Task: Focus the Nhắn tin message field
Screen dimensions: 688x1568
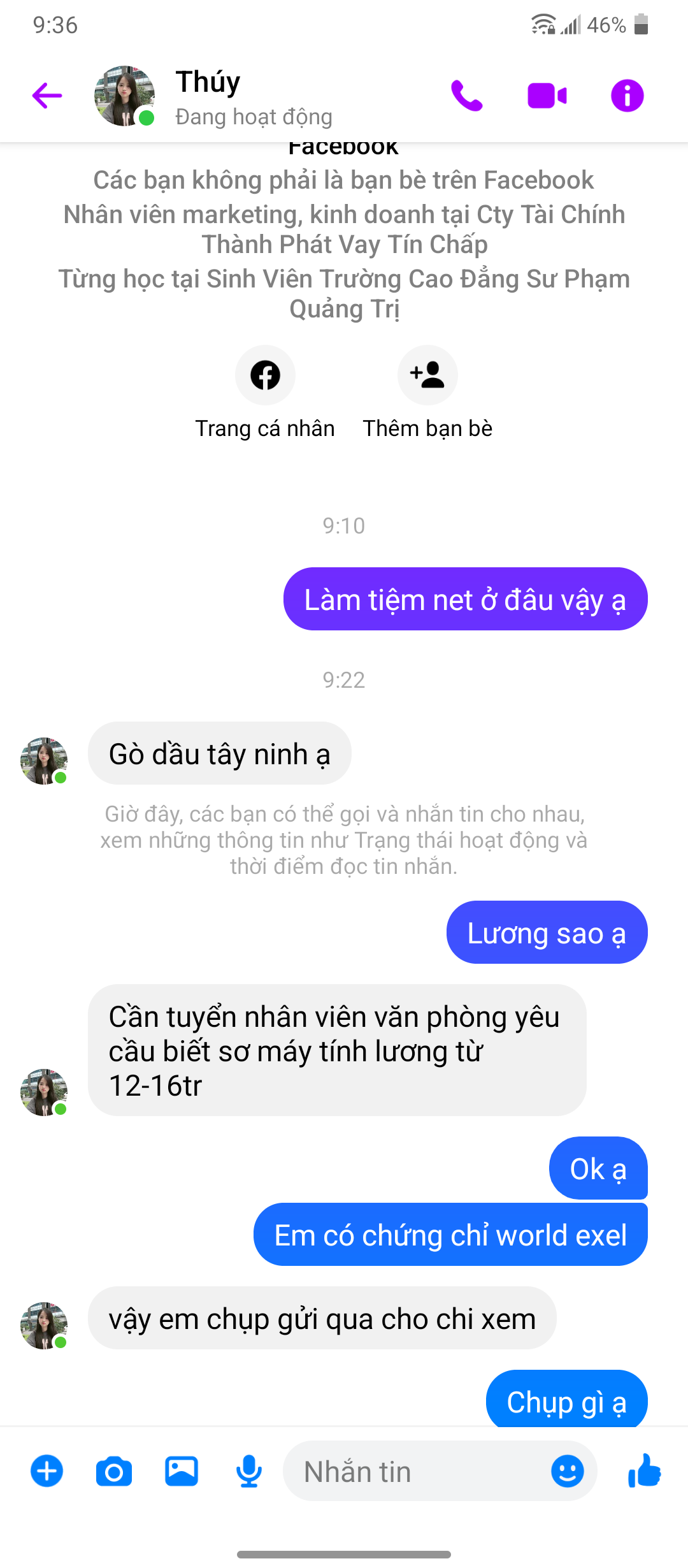Action: click(x=414, y=1471)
